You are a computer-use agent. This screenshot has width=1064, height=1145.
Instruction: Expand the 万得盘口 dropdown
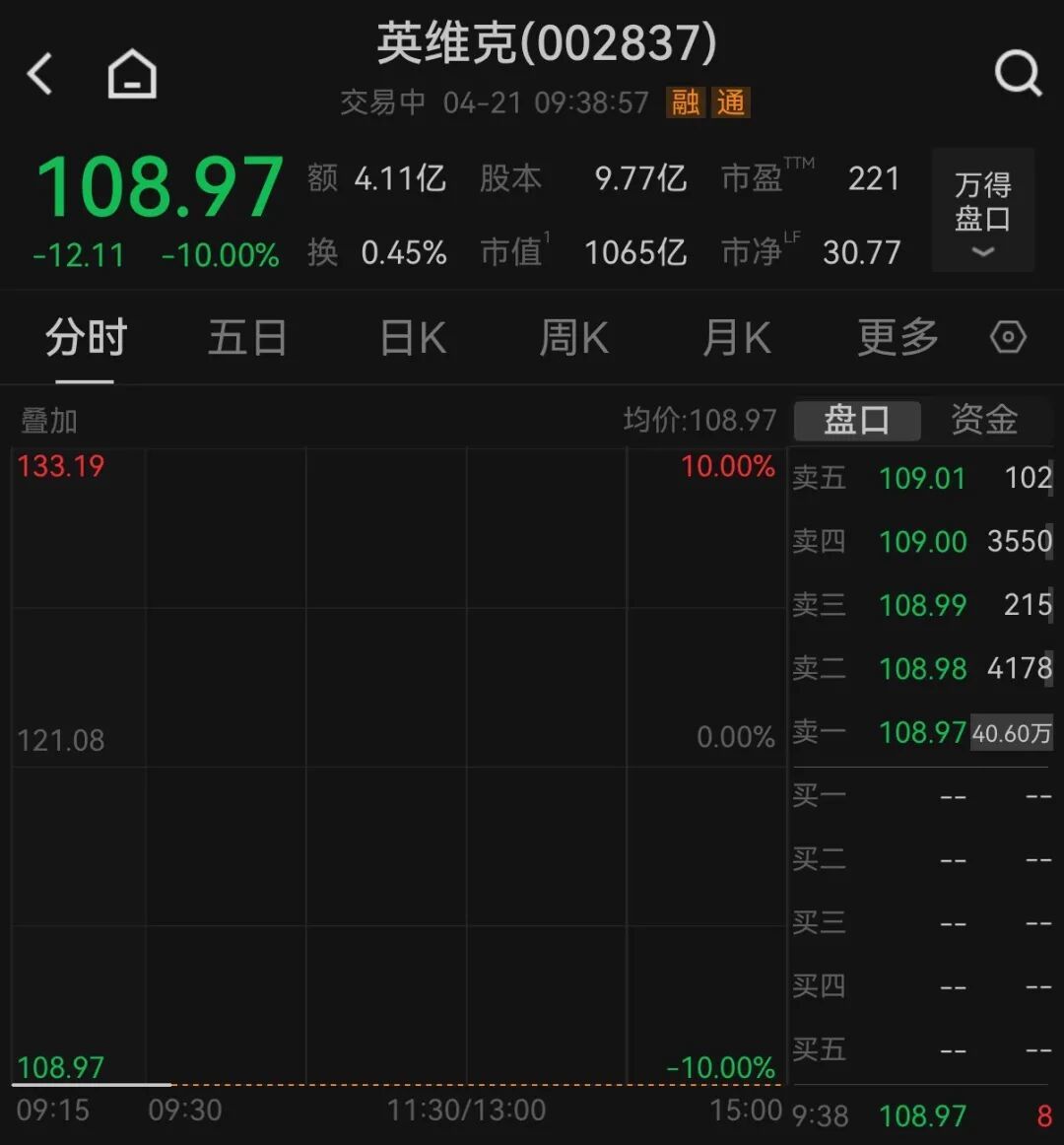tap(982, 211)
